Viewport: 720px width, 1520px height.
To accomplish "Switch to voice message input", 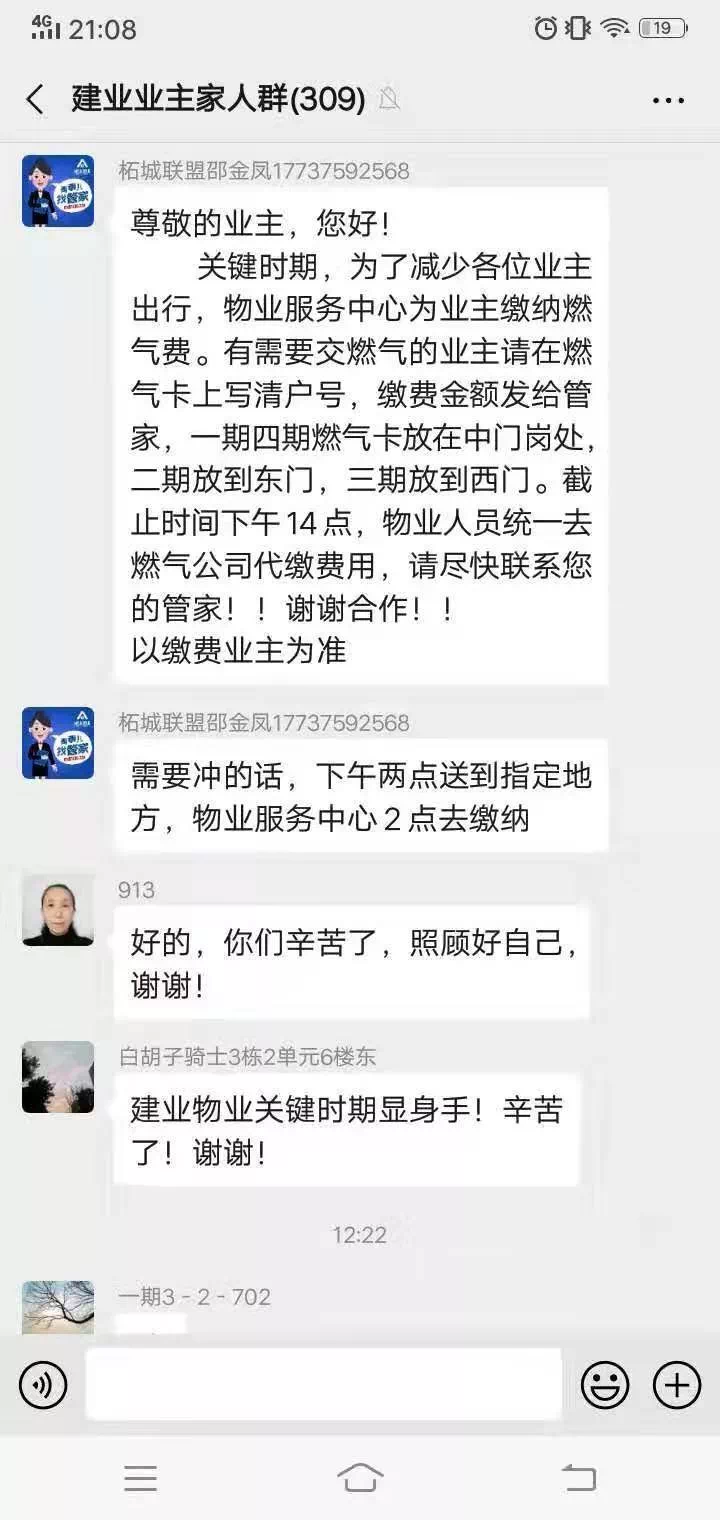I will [43, 1386].
